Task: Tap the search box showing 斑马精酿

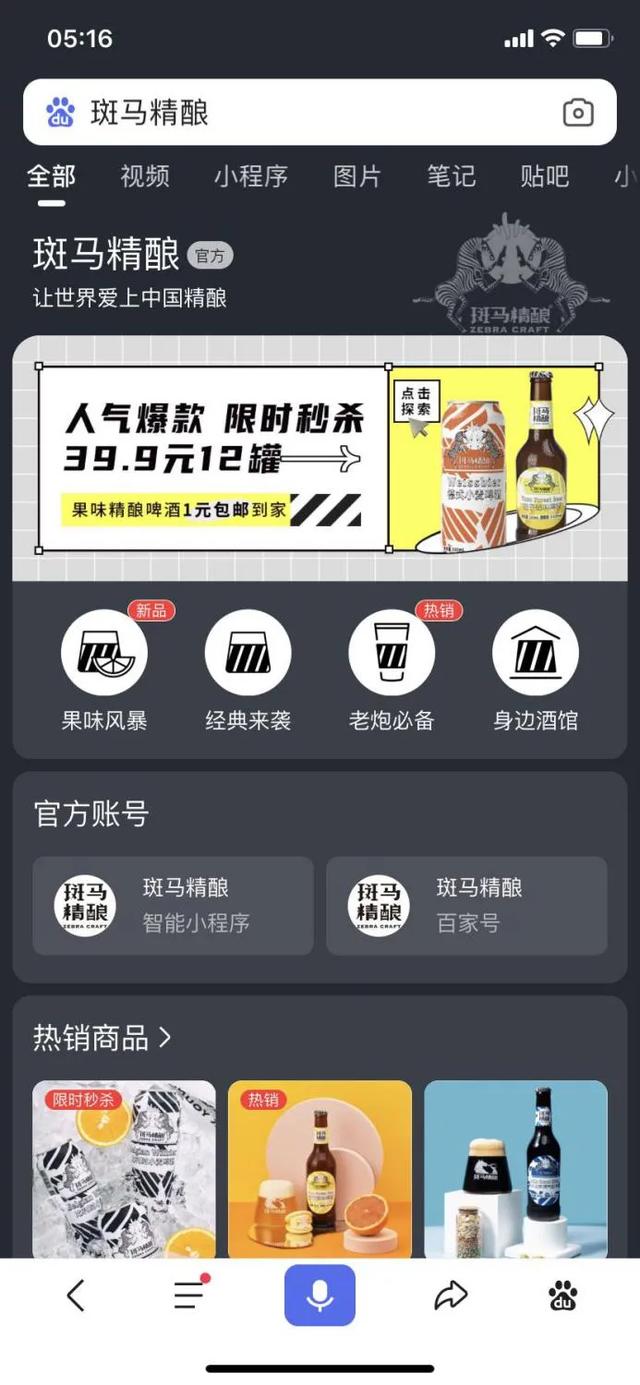Action: [300, 112]
